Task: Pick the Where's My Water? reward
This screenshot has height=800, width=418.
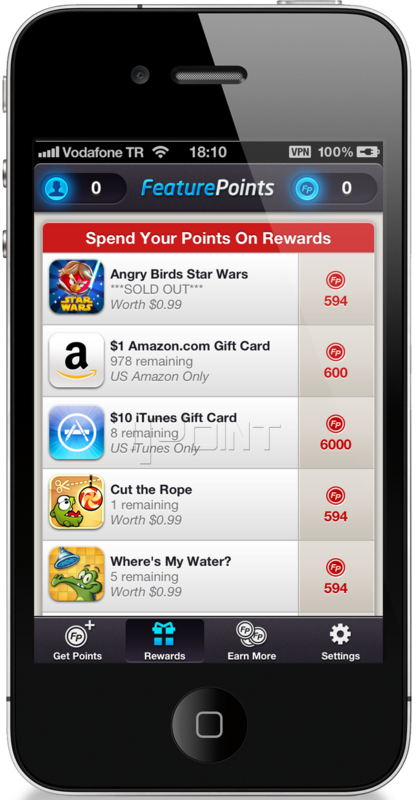Action: tap(208, 577)
